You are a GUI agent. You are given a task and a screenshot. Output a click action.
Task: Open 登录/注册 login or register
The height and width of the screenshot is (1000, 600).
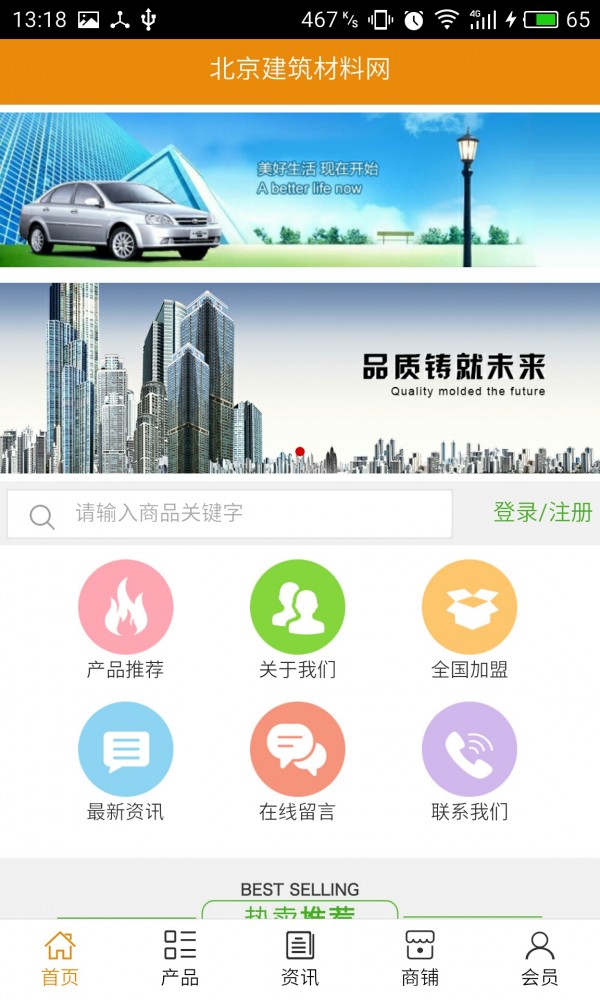tap(542, 513)
